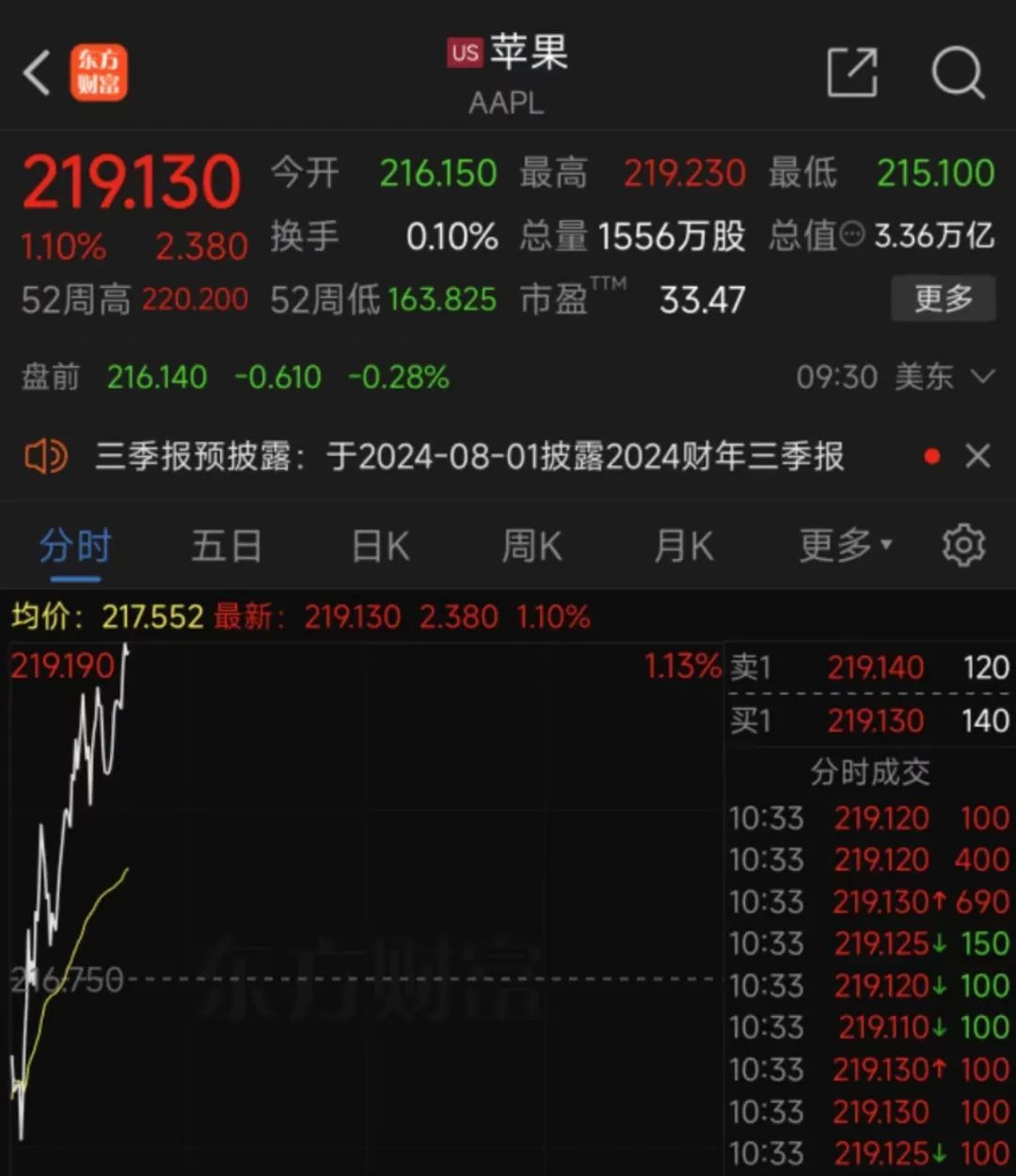Switch to the 五日 chart tab

click(x=226, y=546)
